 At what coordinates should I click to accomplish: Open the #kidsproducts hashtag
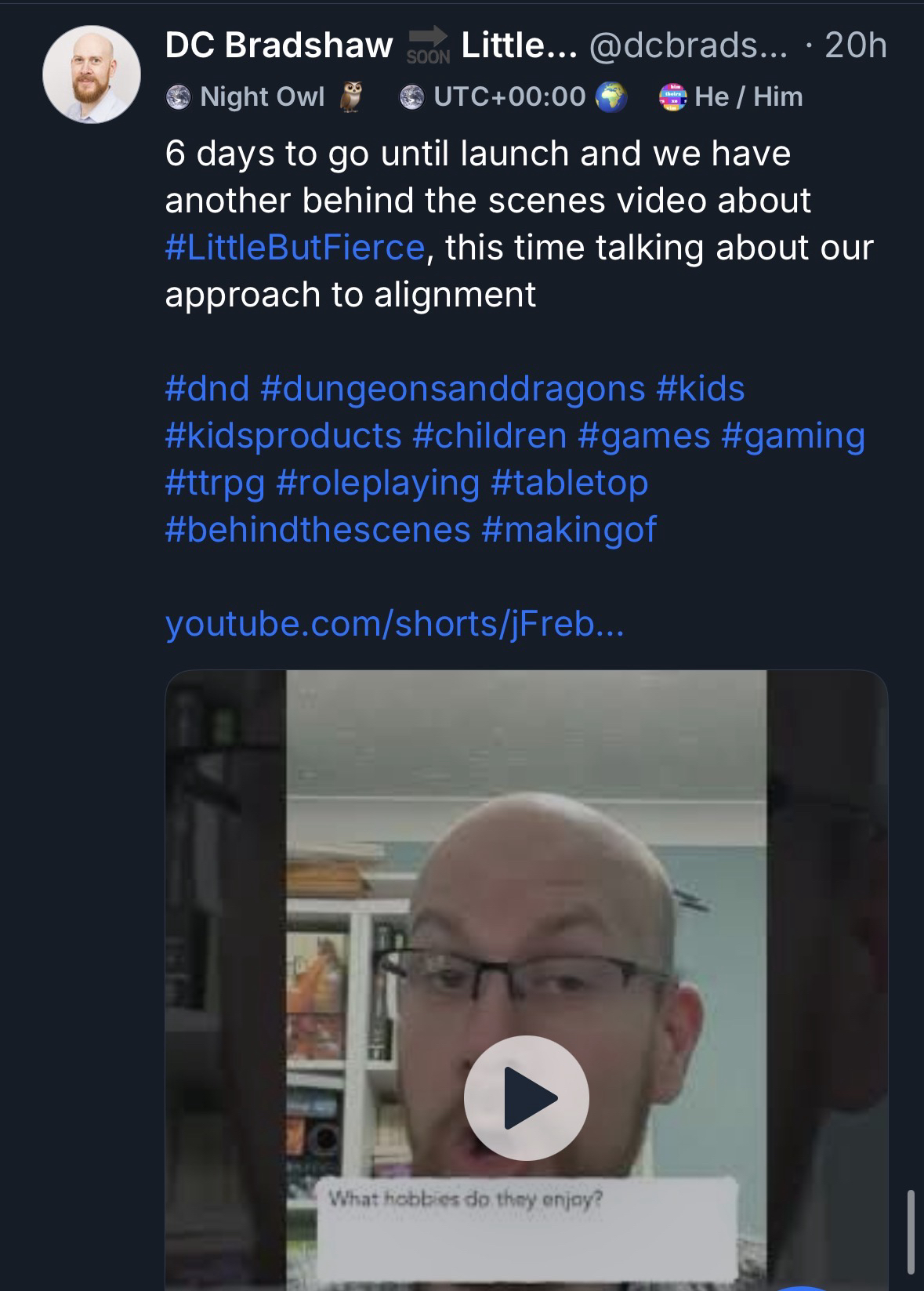283,435
